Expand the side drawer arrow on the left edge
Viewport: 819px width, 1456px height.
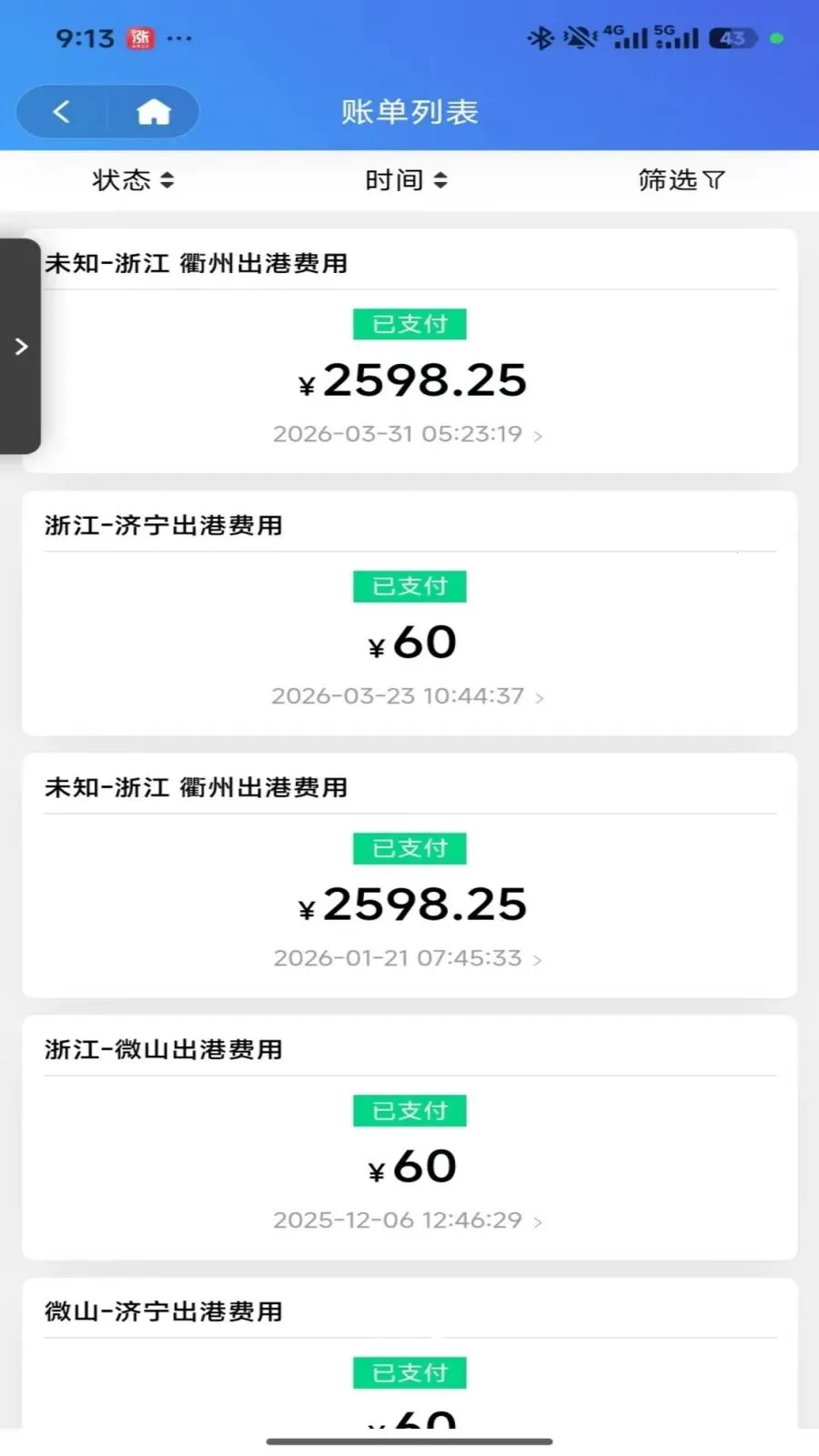[x=22, y=346]
